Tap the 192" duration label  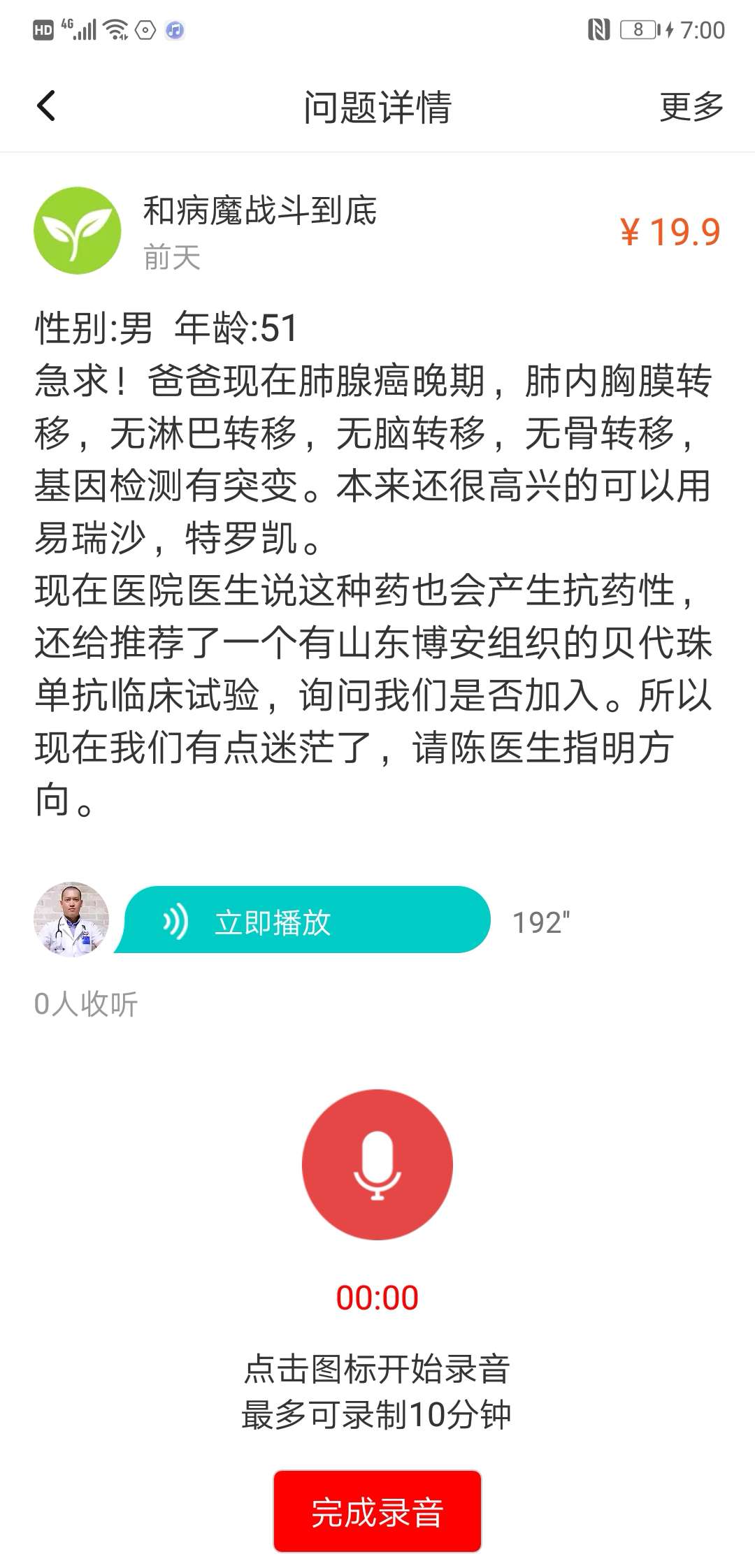tap(542, 921)
